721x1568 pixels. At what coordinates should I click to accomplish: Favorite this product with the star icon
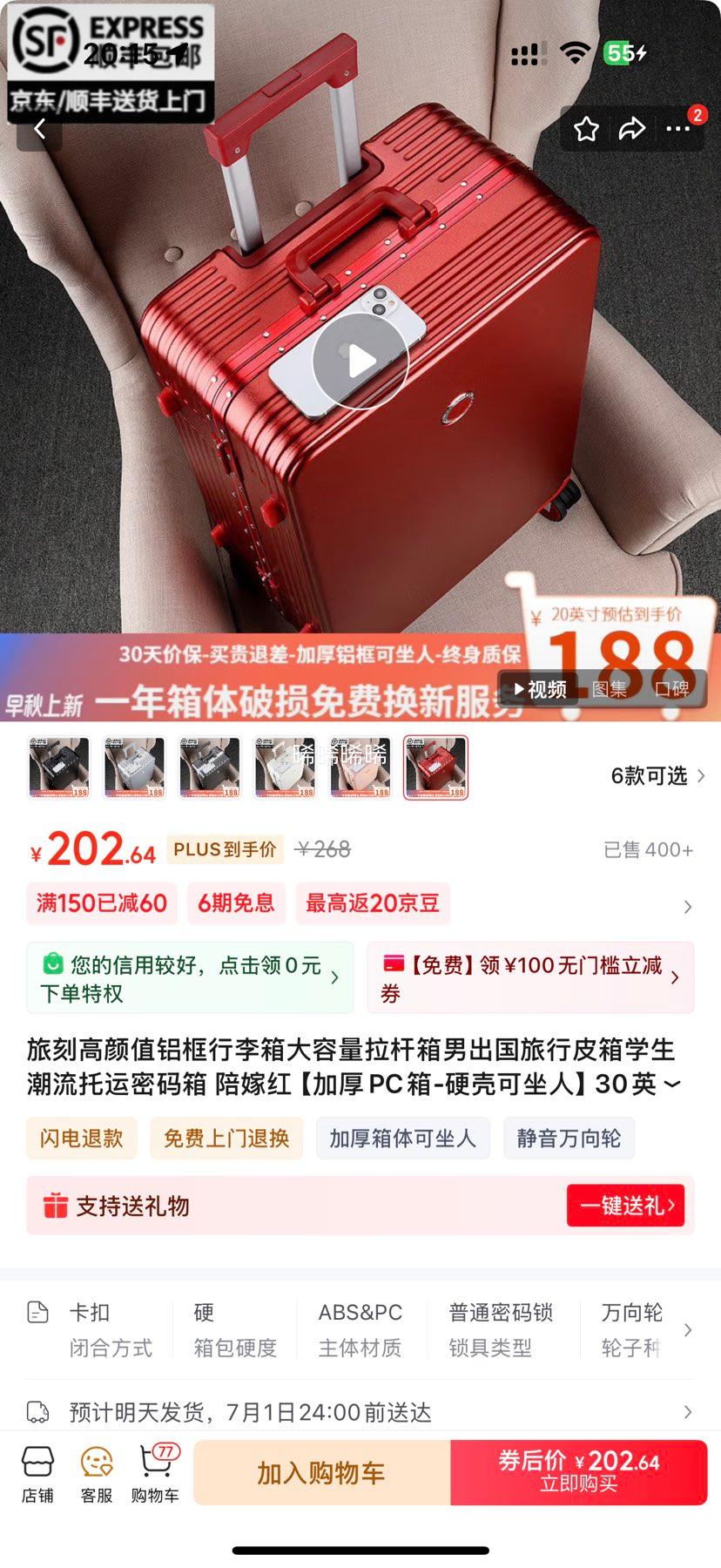(586, 130)
